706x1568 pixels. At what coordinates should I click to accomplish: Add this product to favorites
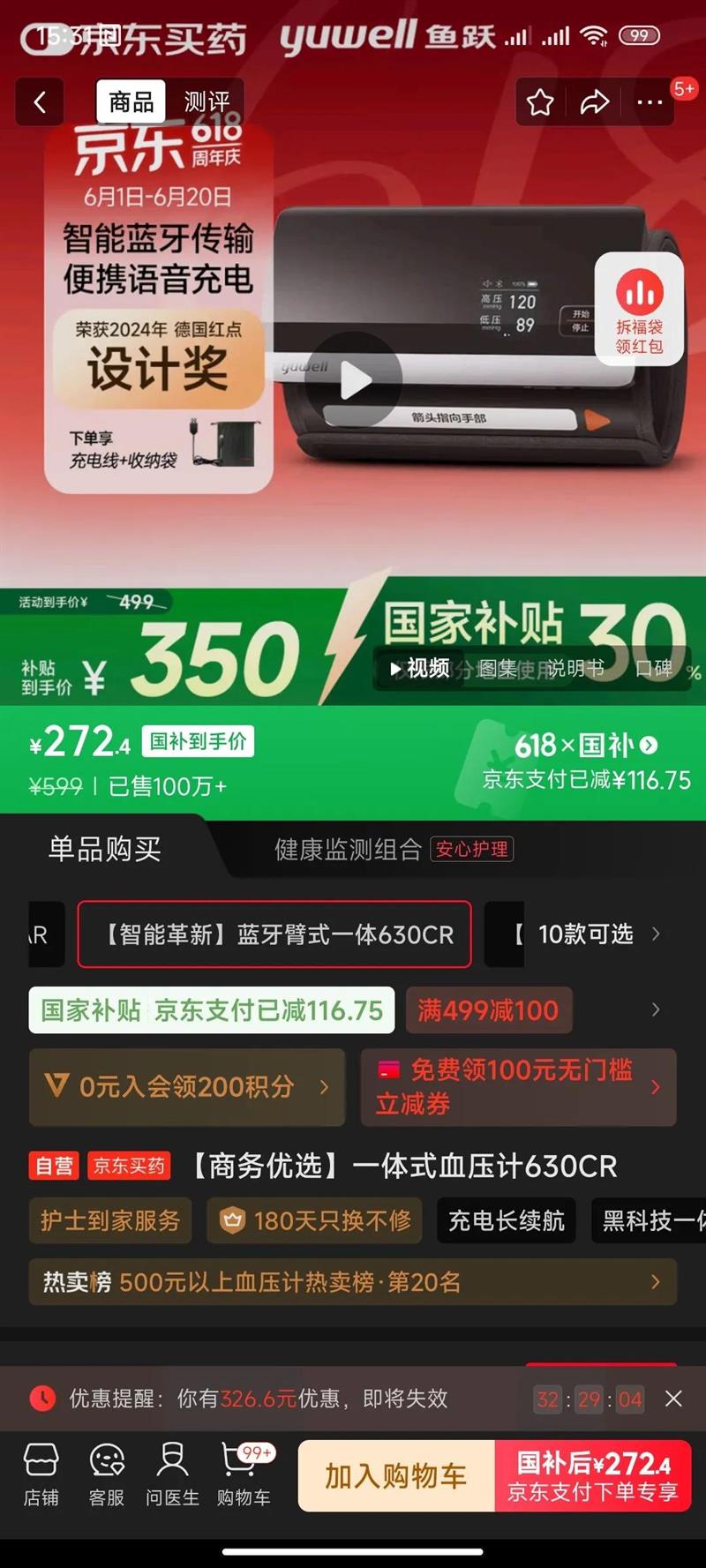540,102
